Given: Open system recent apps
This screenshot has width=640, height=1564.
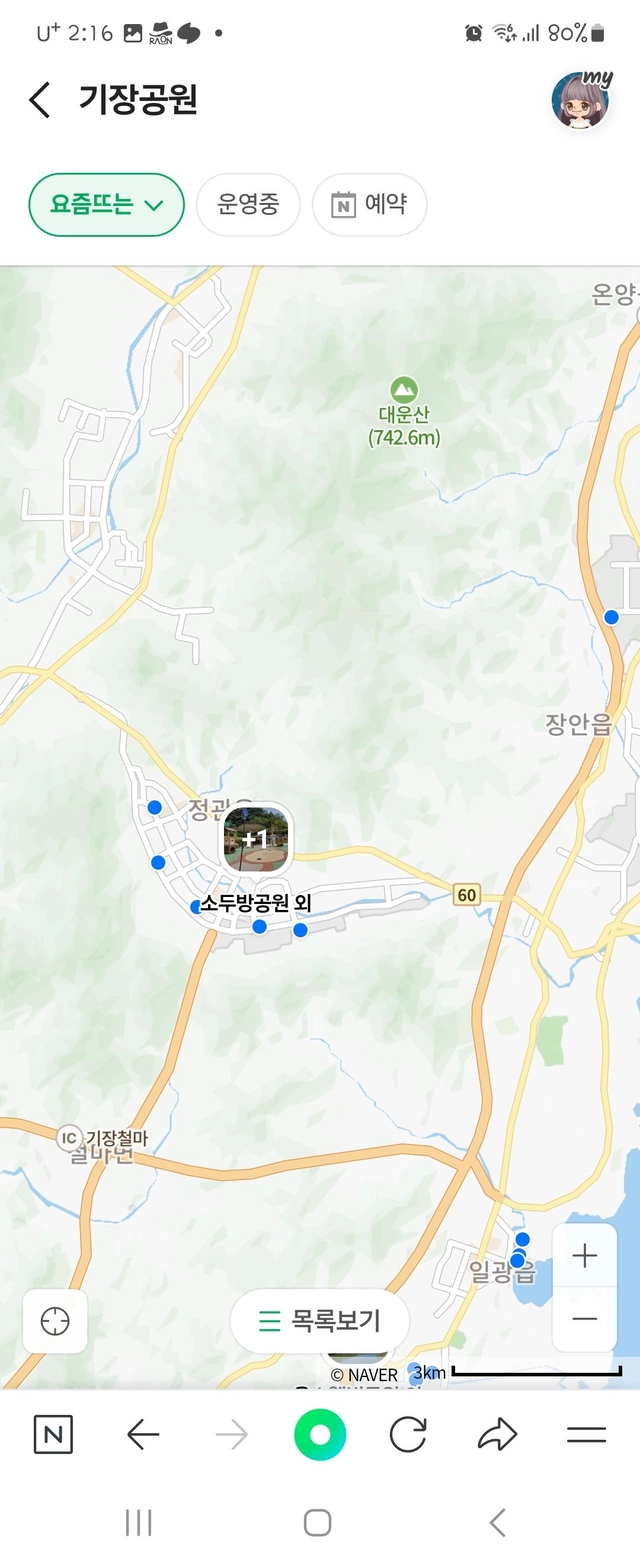Looking at the screenshot, I should [138, 1523].
